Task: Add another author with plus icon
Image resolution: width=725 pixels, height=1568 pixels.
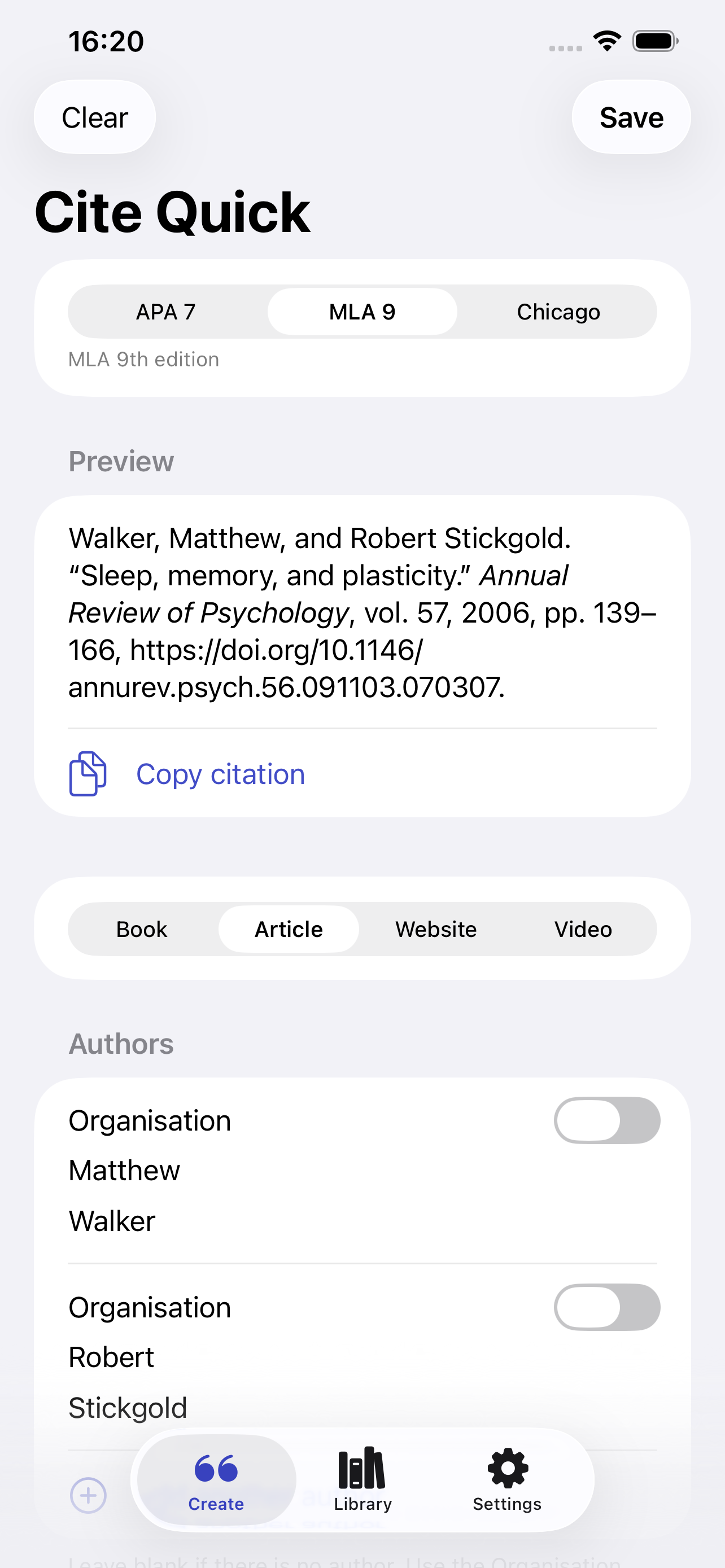Action: click(88, 1495)
